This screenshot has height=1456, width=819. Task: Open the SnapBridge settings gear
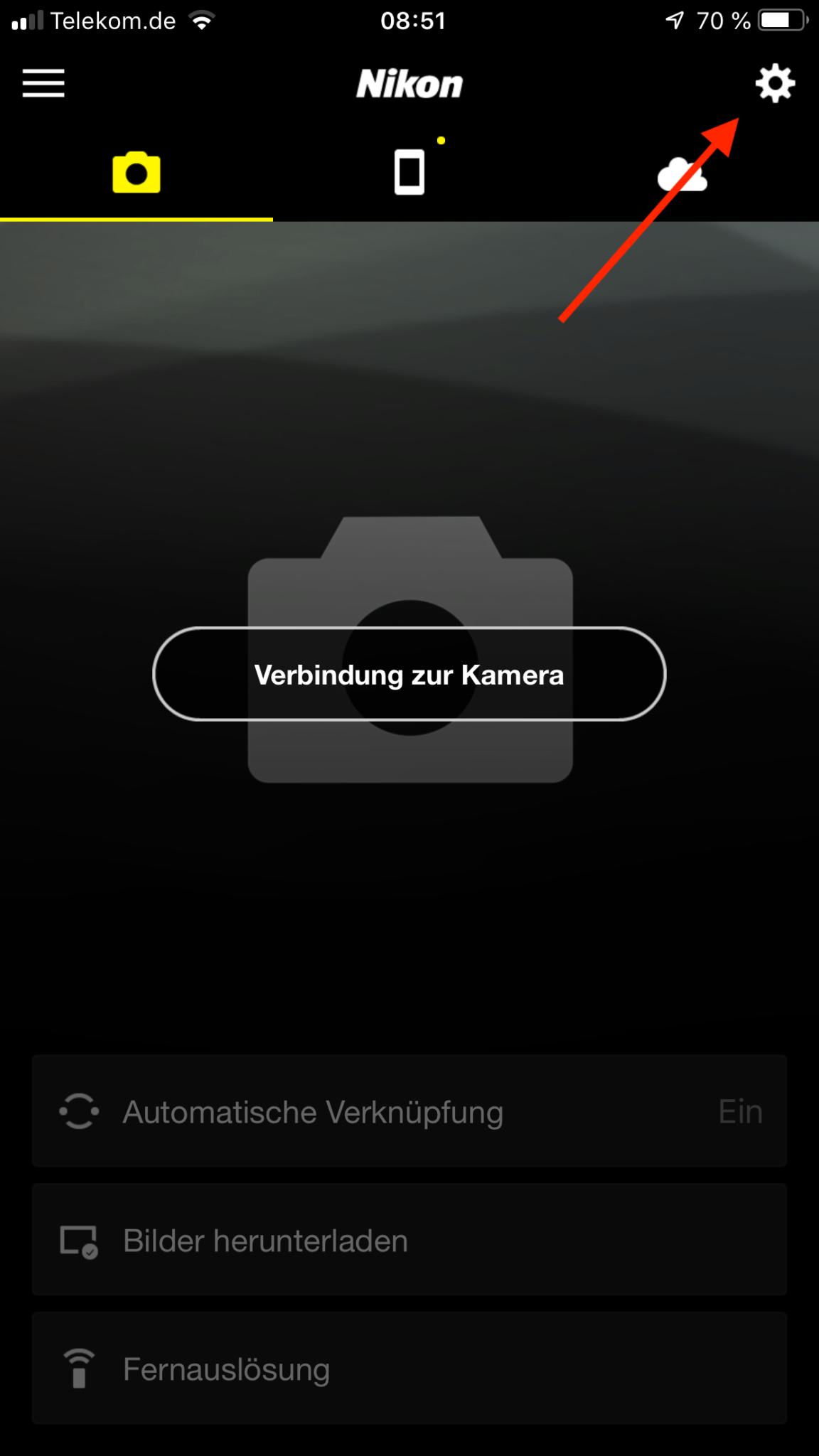coord(773,83)
